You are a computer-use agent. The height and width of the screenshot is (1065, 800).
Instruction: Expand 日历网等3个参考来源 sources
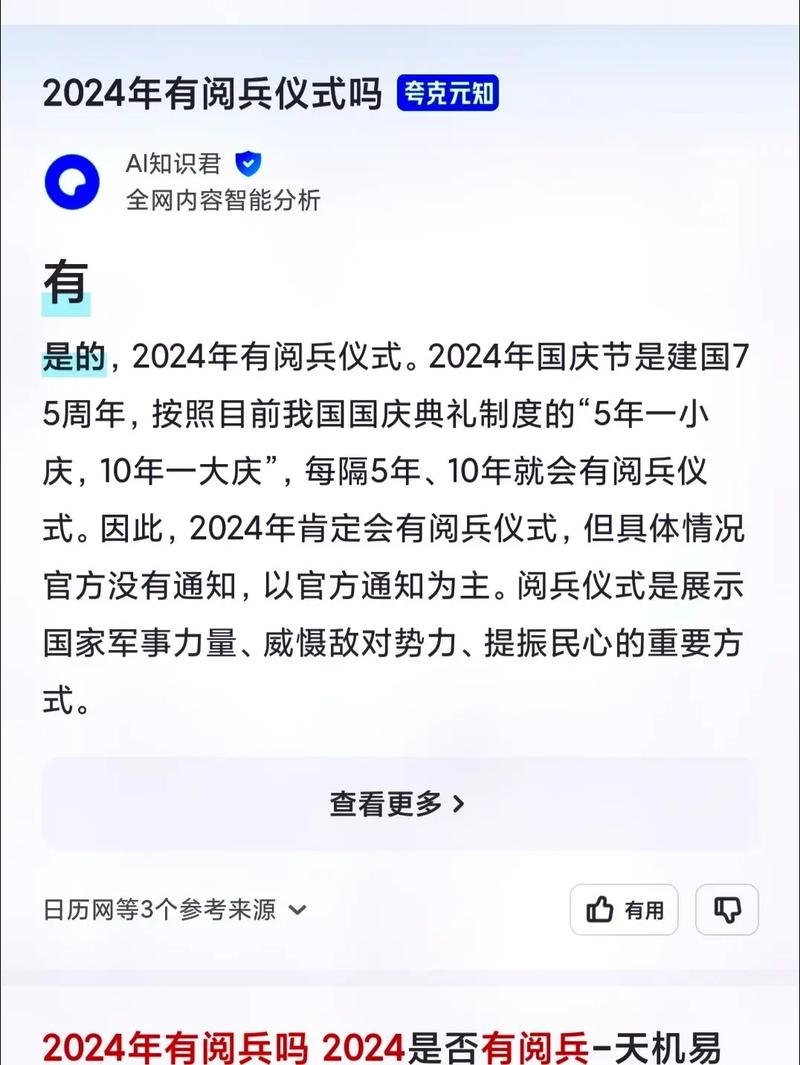tap(175, 909)
